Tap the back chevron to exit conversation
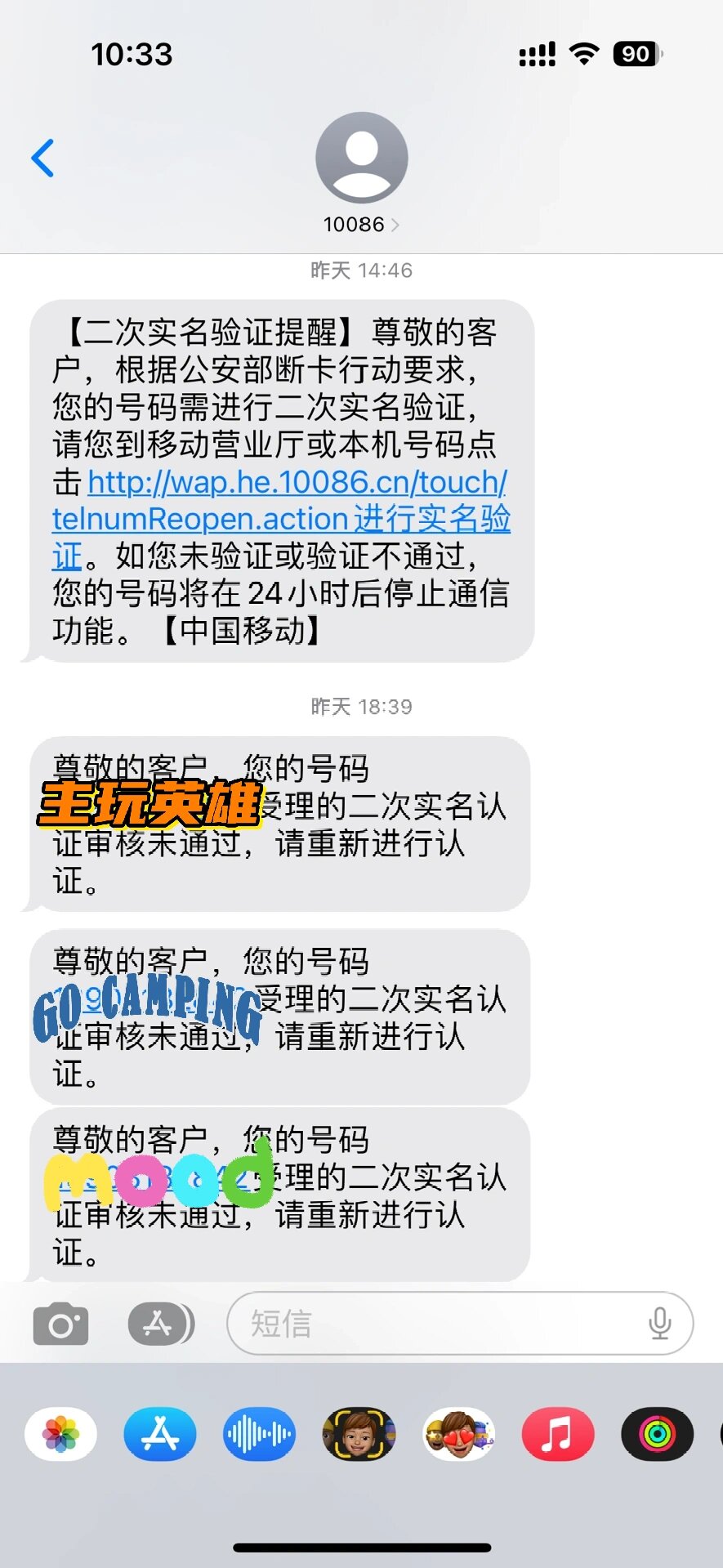The image size is (723, 1568). 43,157
